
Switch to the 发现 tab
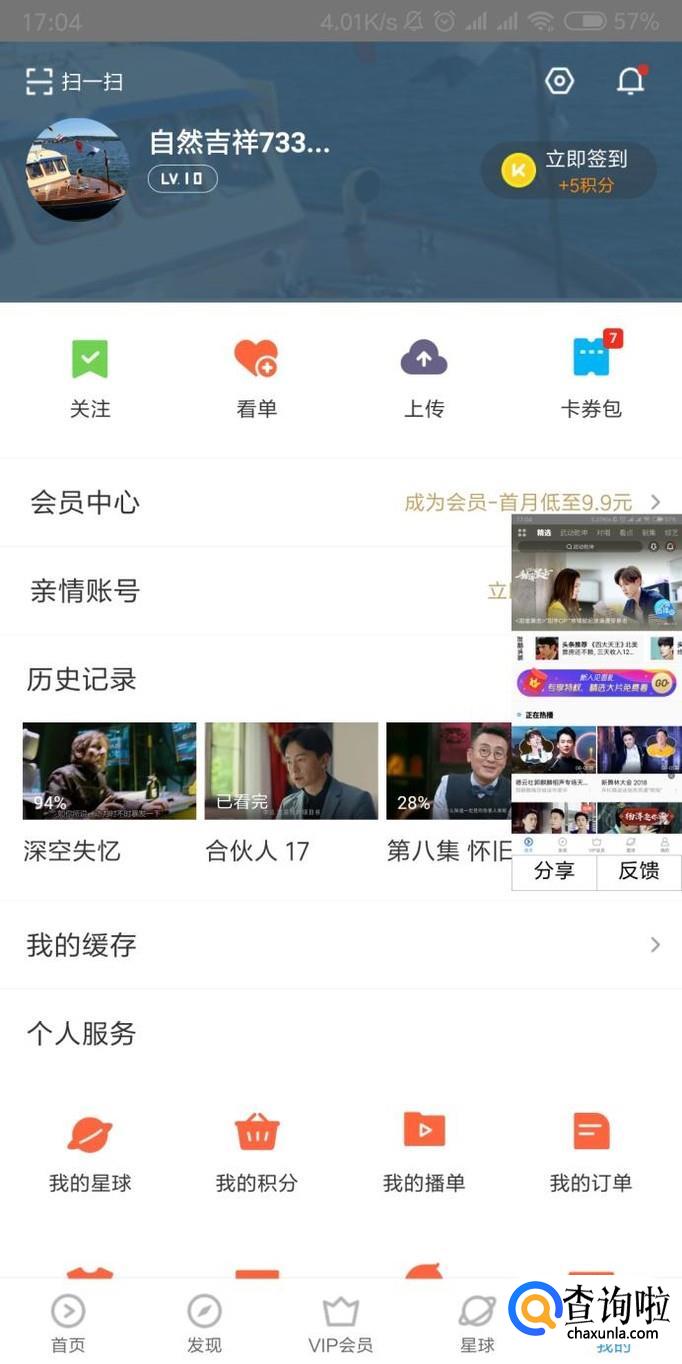pos(204,1322)
